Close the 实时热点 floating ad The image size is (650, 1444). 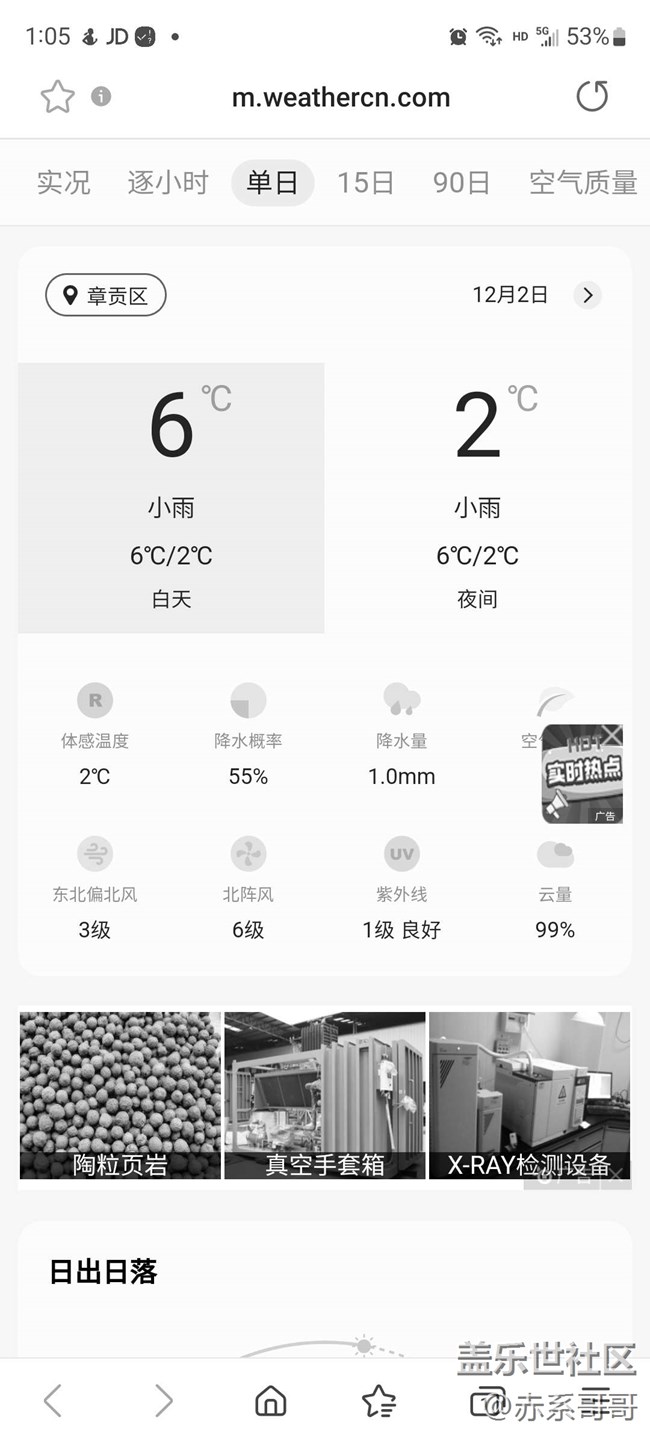coord(612,735)
